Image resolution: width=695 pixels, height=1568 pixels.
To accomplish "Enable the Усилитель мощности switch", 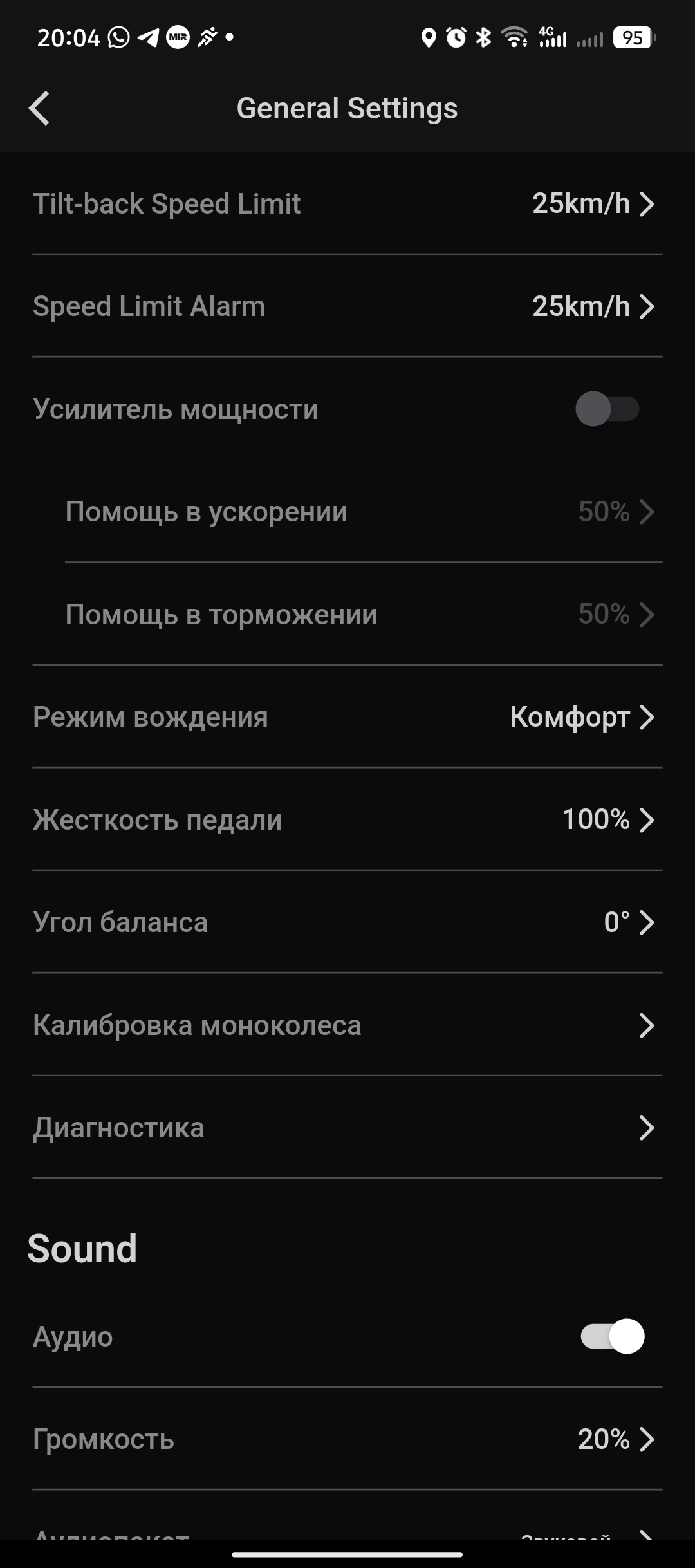I will [x=607, y=409].
